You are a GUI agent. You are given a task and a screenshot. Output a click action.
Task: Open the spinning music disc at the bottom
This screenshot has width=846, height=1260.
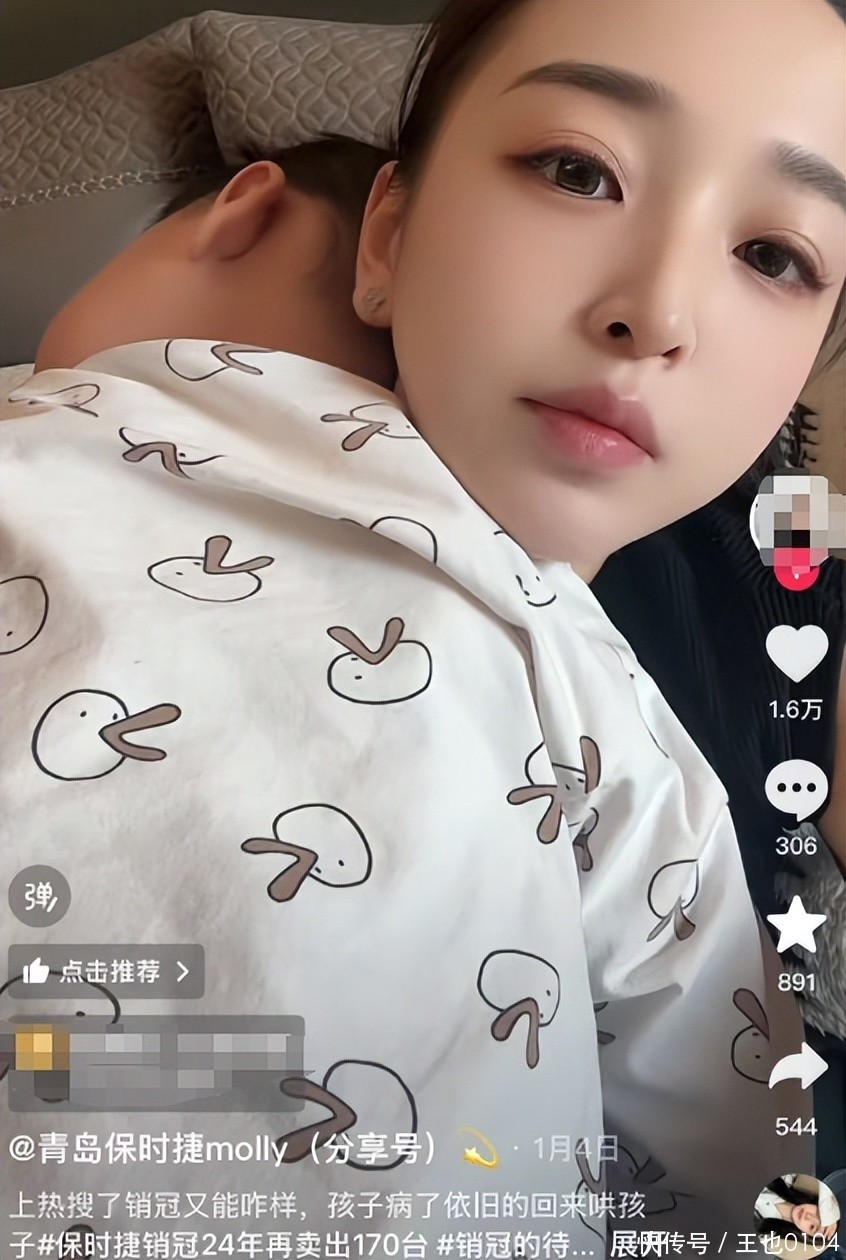(796, 1213)
